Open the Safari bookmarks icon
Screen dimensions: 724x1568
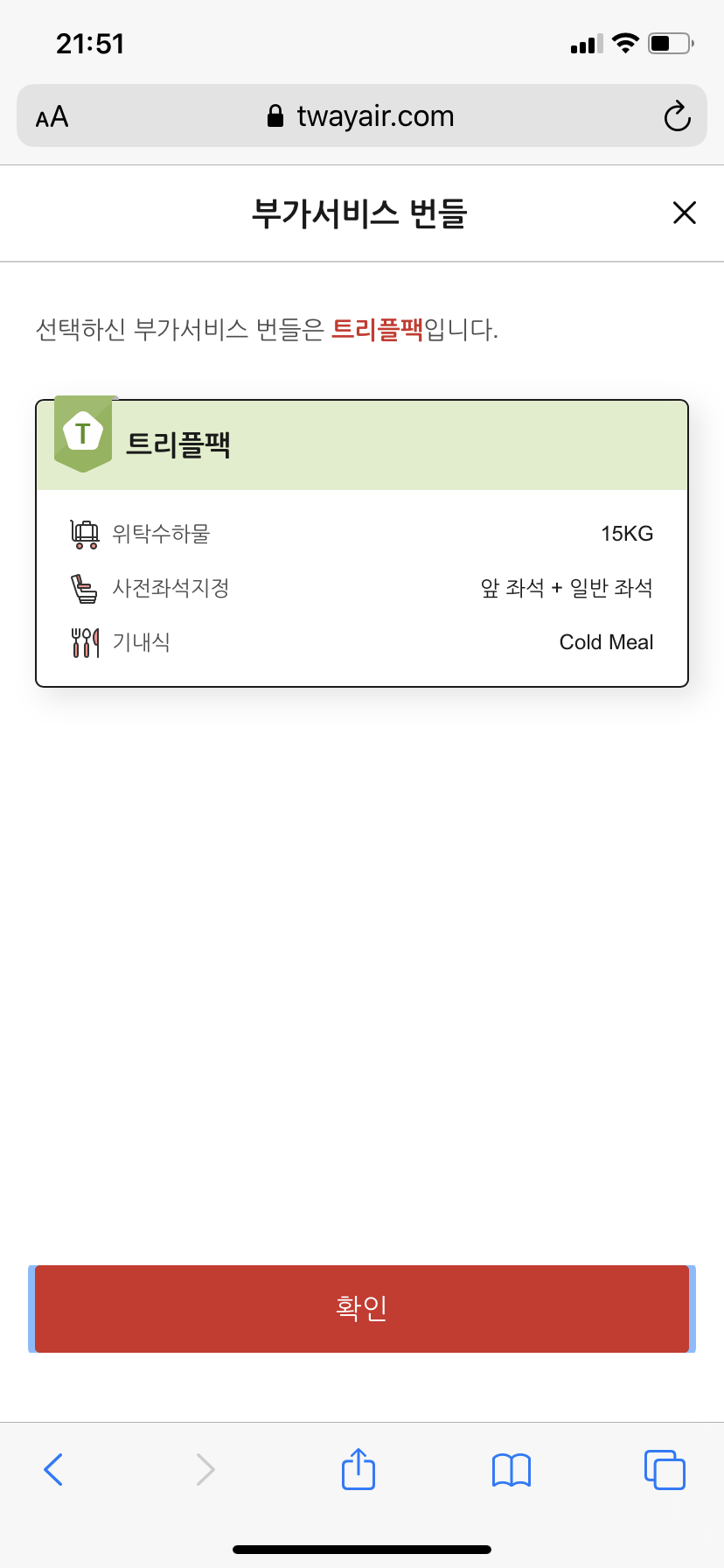point(512,1469)
